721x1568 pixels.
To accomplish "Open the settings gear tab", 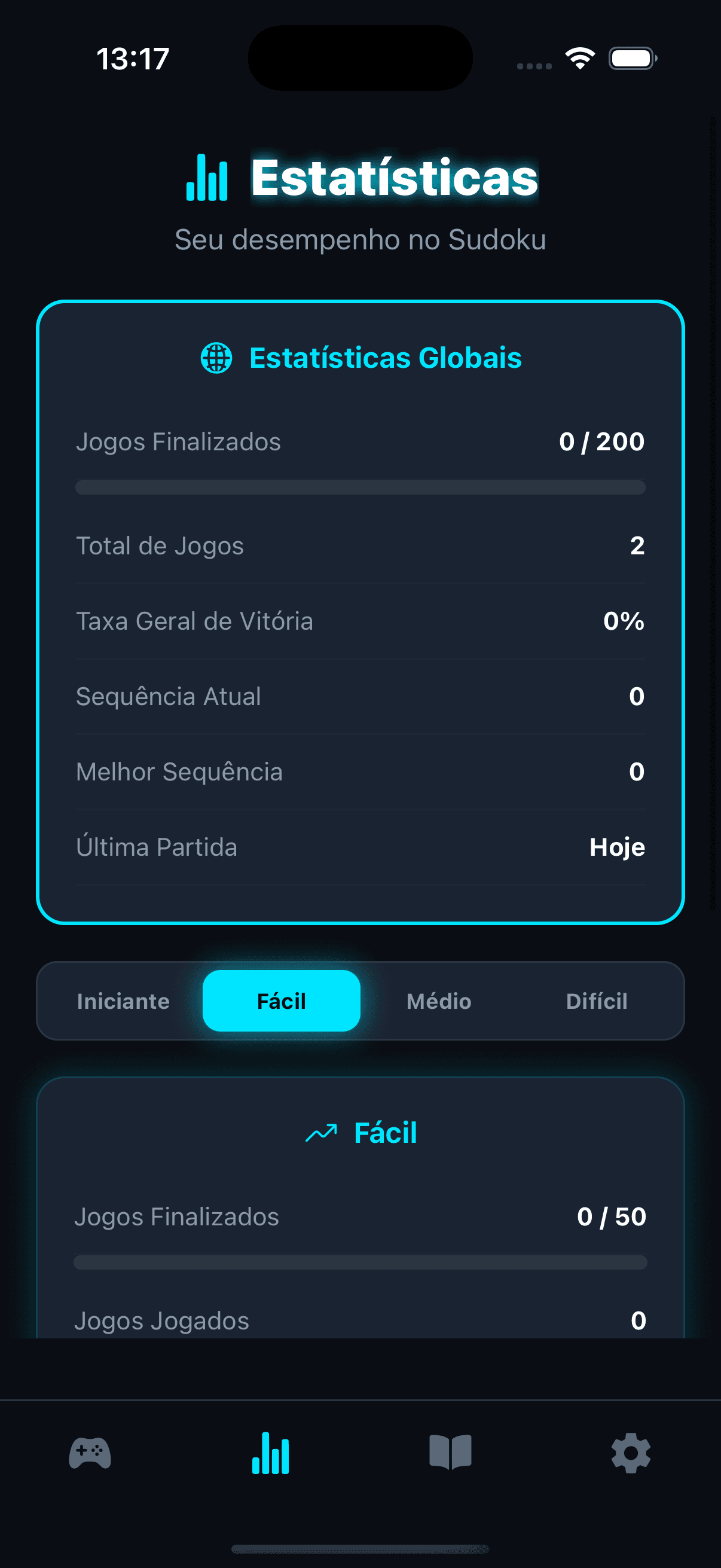I will pyautogui.click(x=631, y=1453).
